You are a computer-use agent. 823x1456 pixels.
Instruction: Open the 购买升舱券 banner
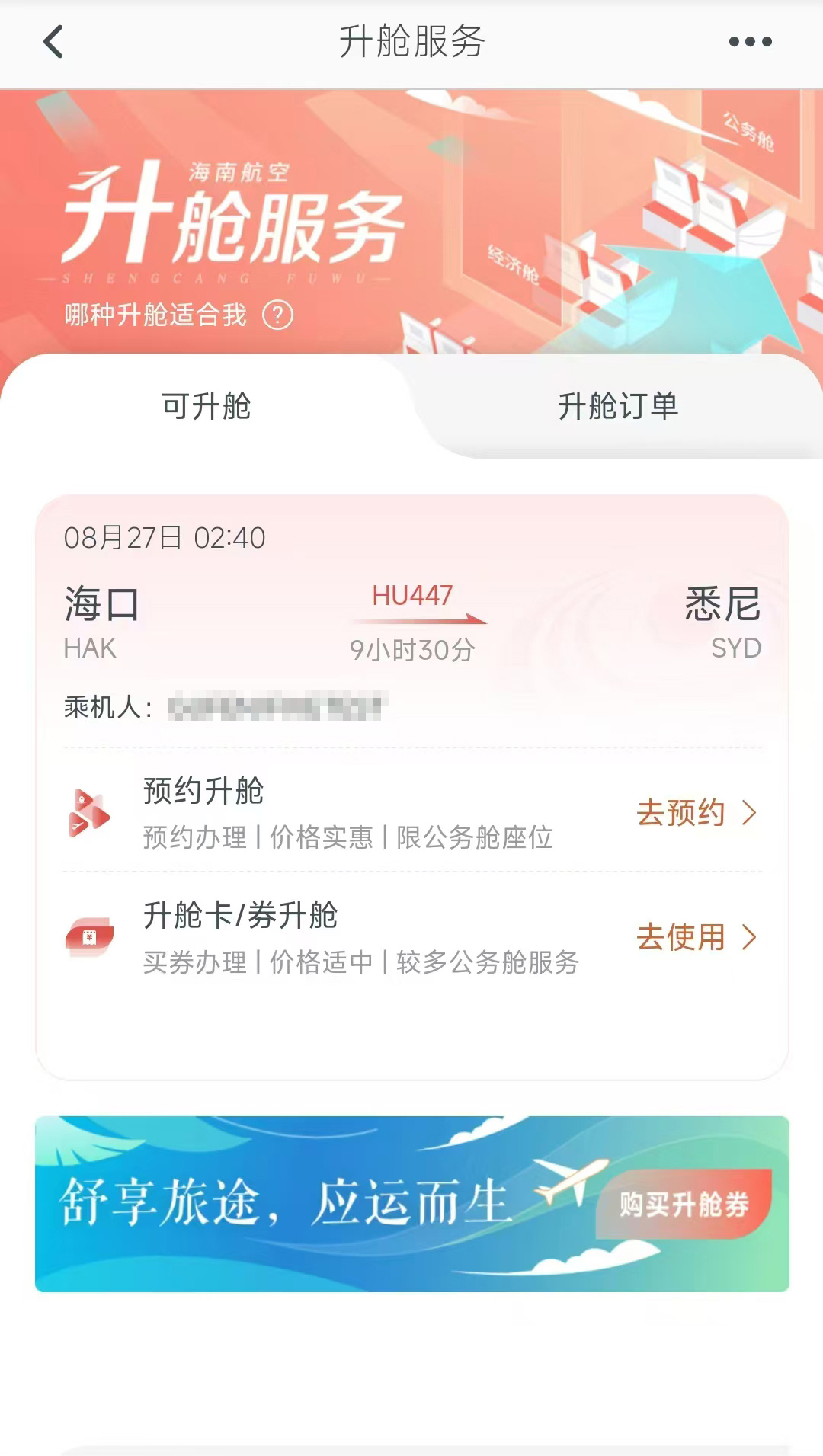coord(684,1205)
